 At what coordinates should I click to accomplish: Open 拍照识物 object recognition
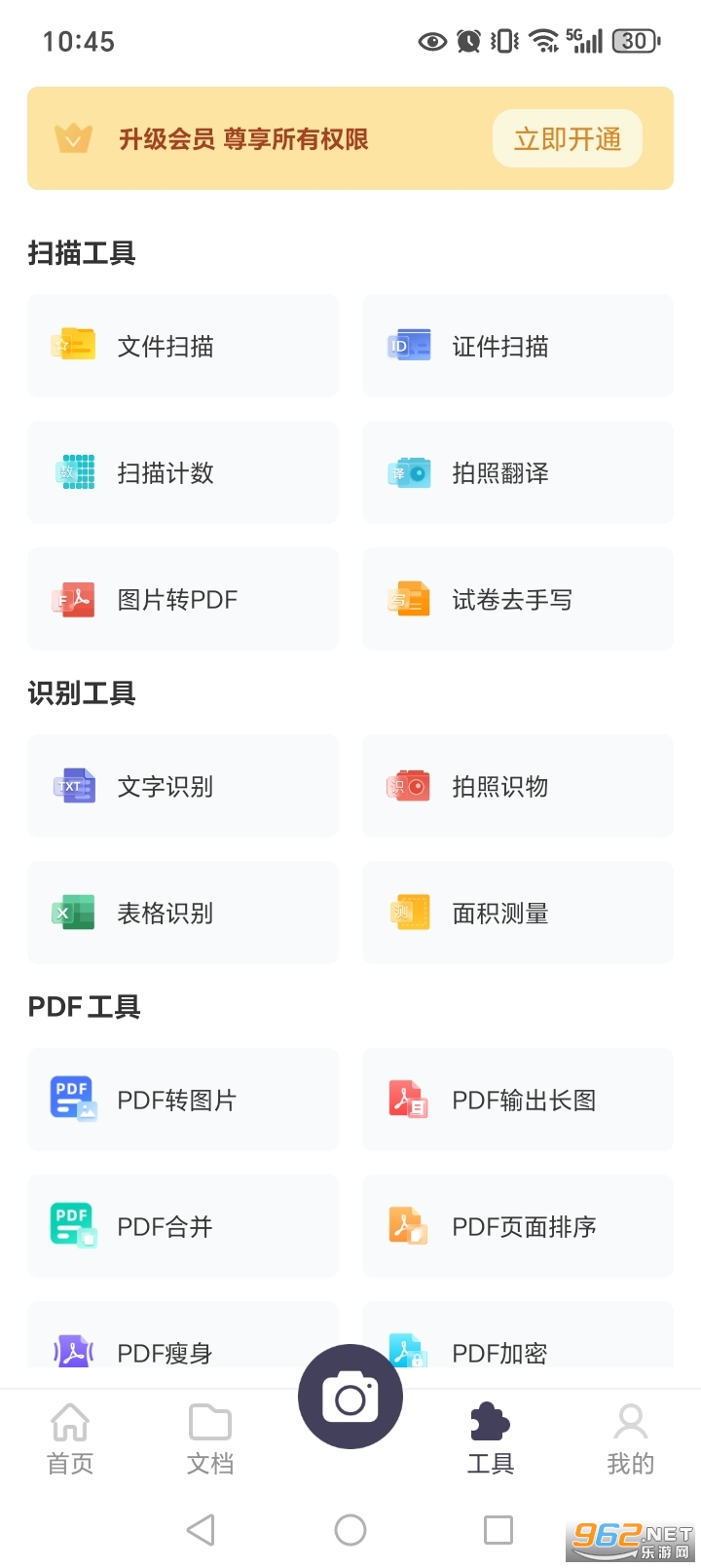coord(516,786)
